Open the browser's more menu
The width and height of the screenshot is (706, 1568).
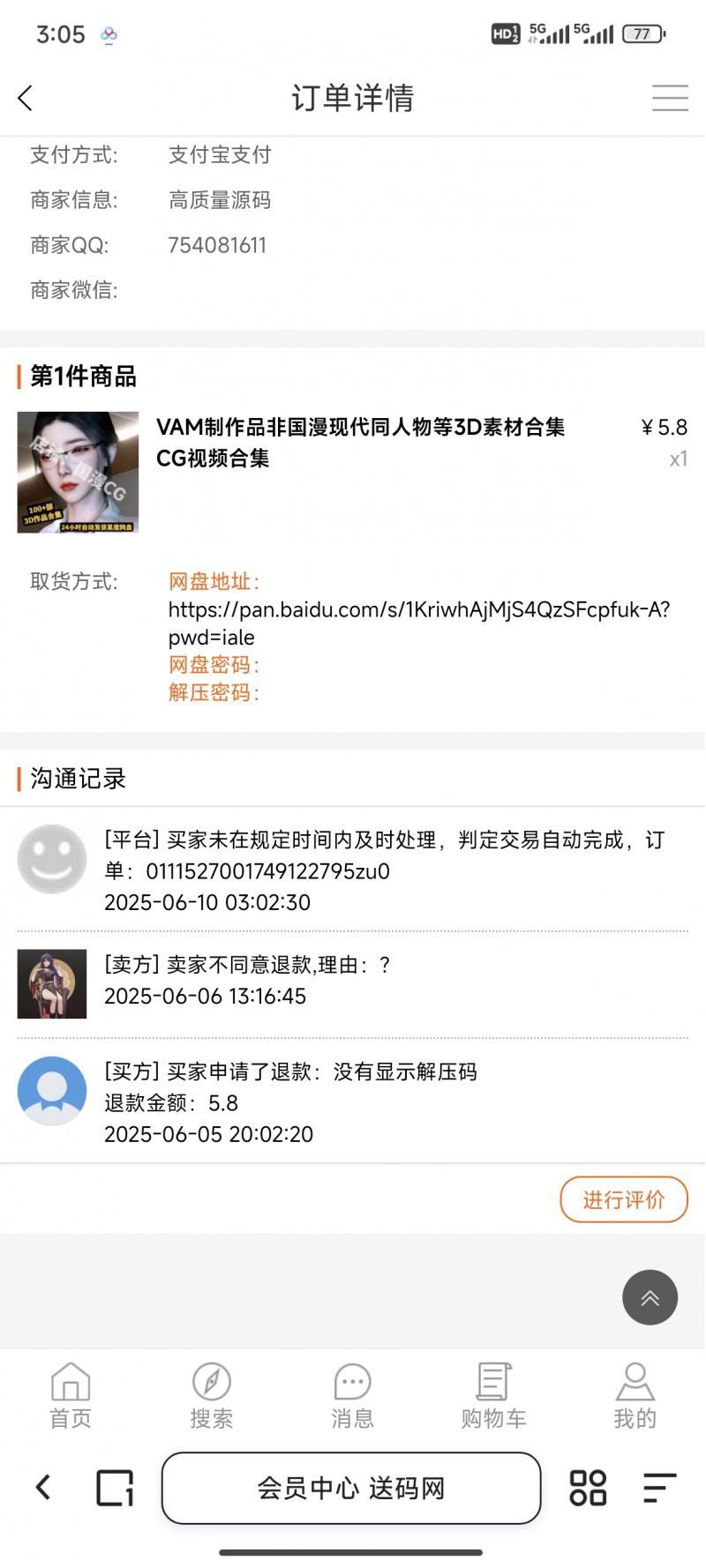click(659, 1488)
